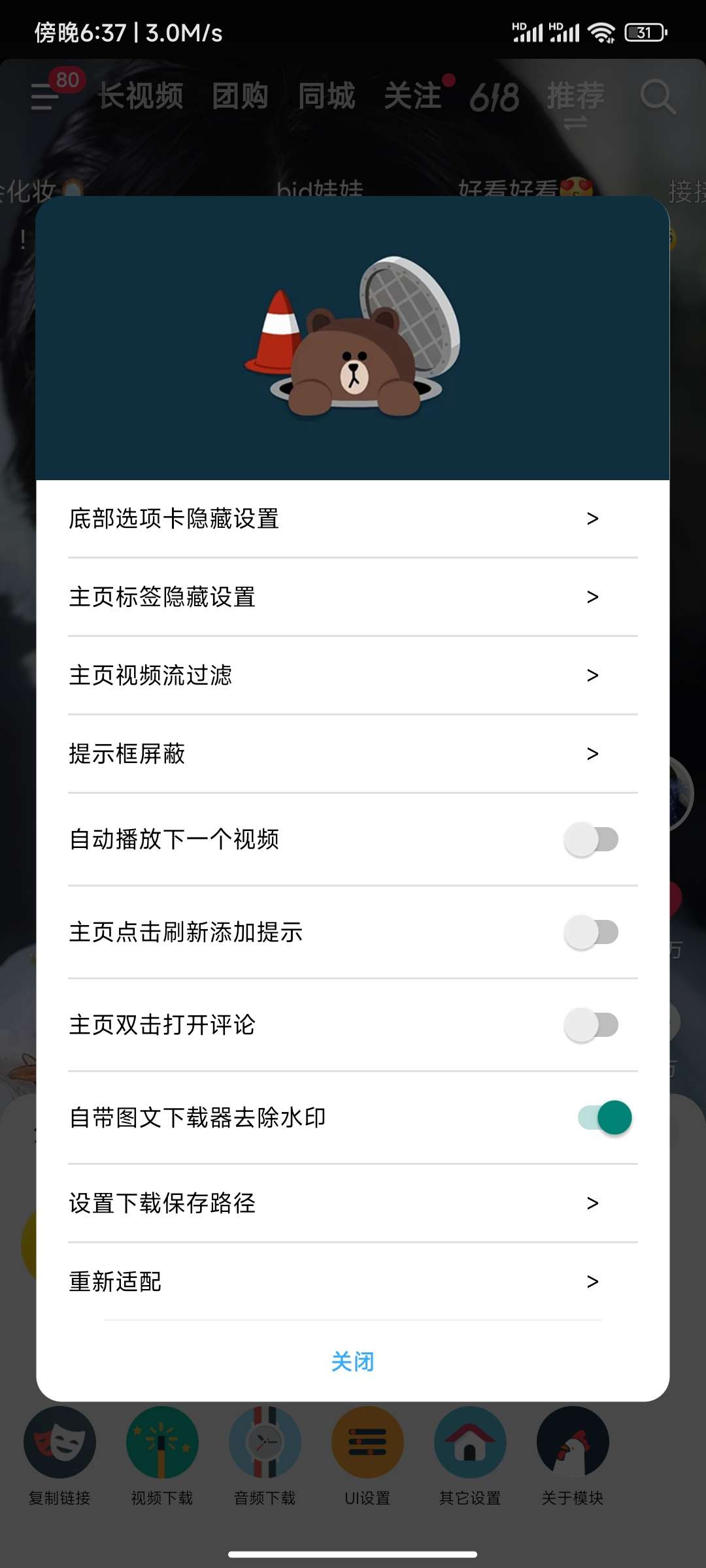
Task: Enable 自动播放下一个视频 switch
Action: (592, 840)
